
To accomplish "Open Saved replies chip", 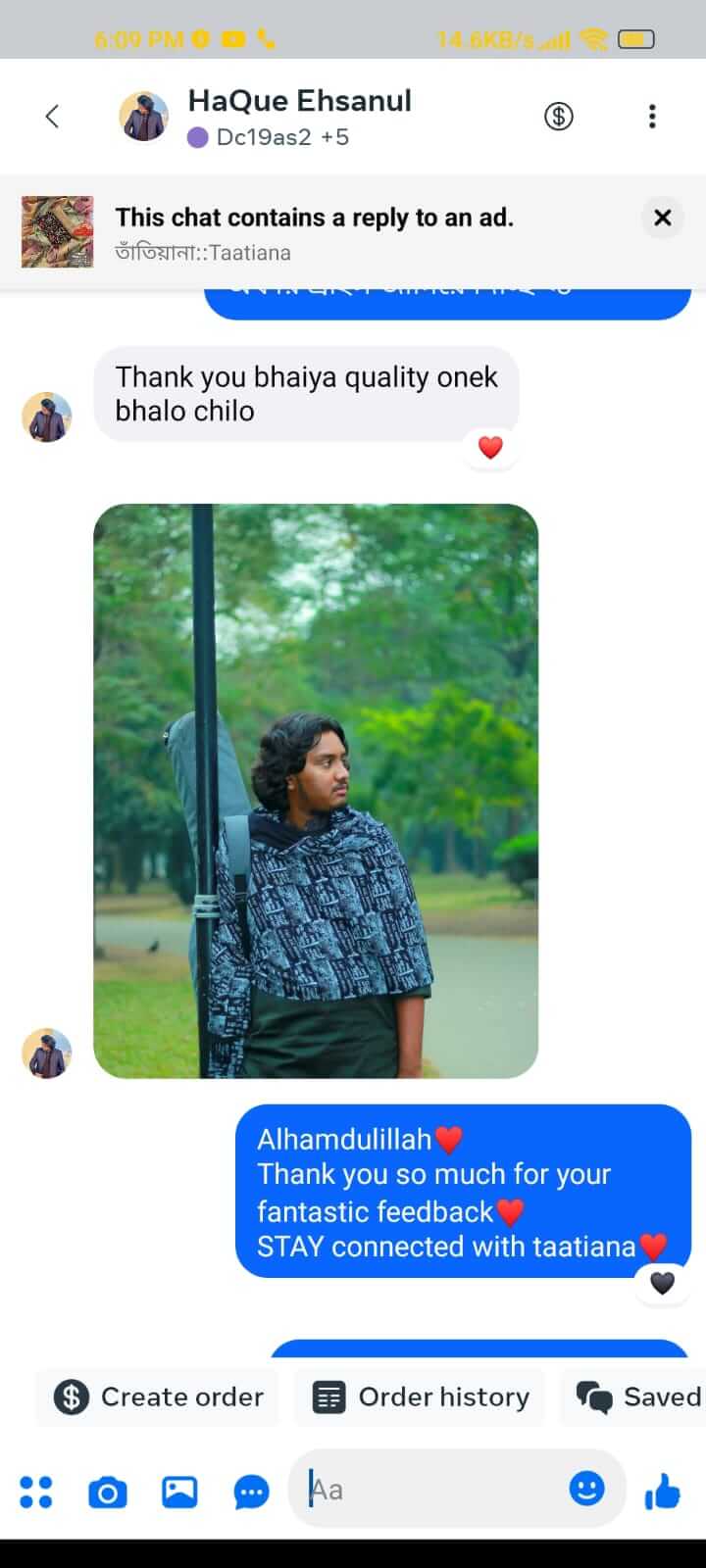I will point(639,1396).
